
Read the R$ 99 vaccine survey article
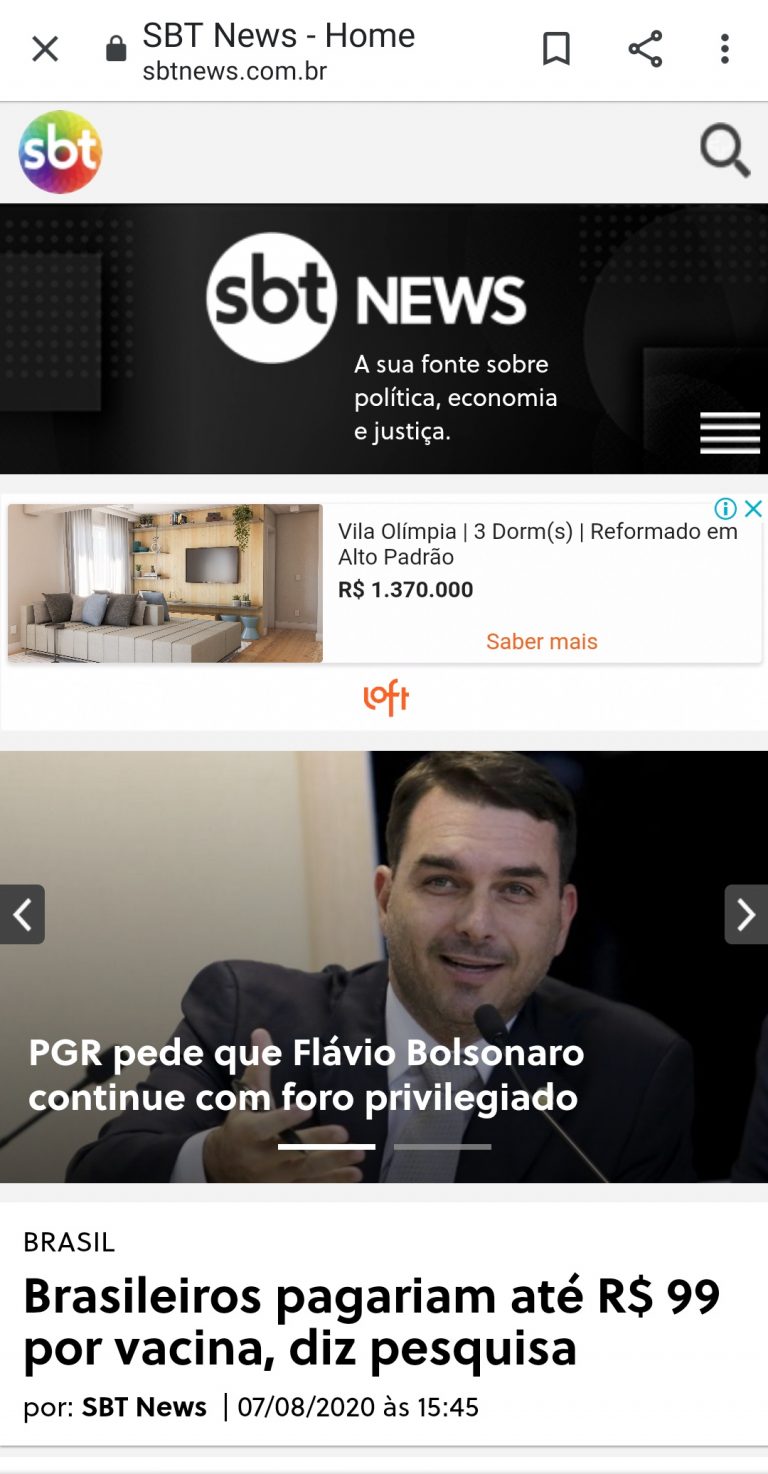coord(371,1322)
